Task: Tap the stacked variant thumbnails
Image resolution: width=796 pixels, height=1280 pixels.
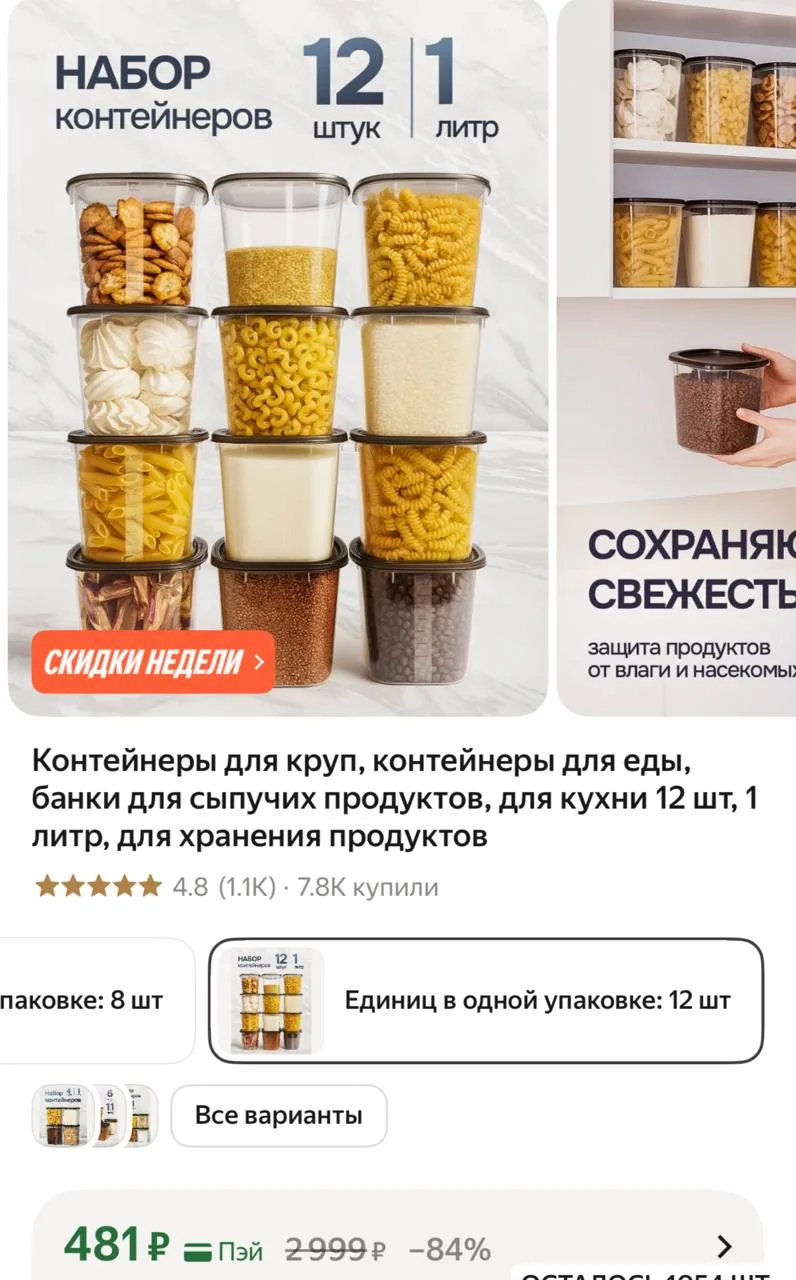Action: (x=94, y=1115)
